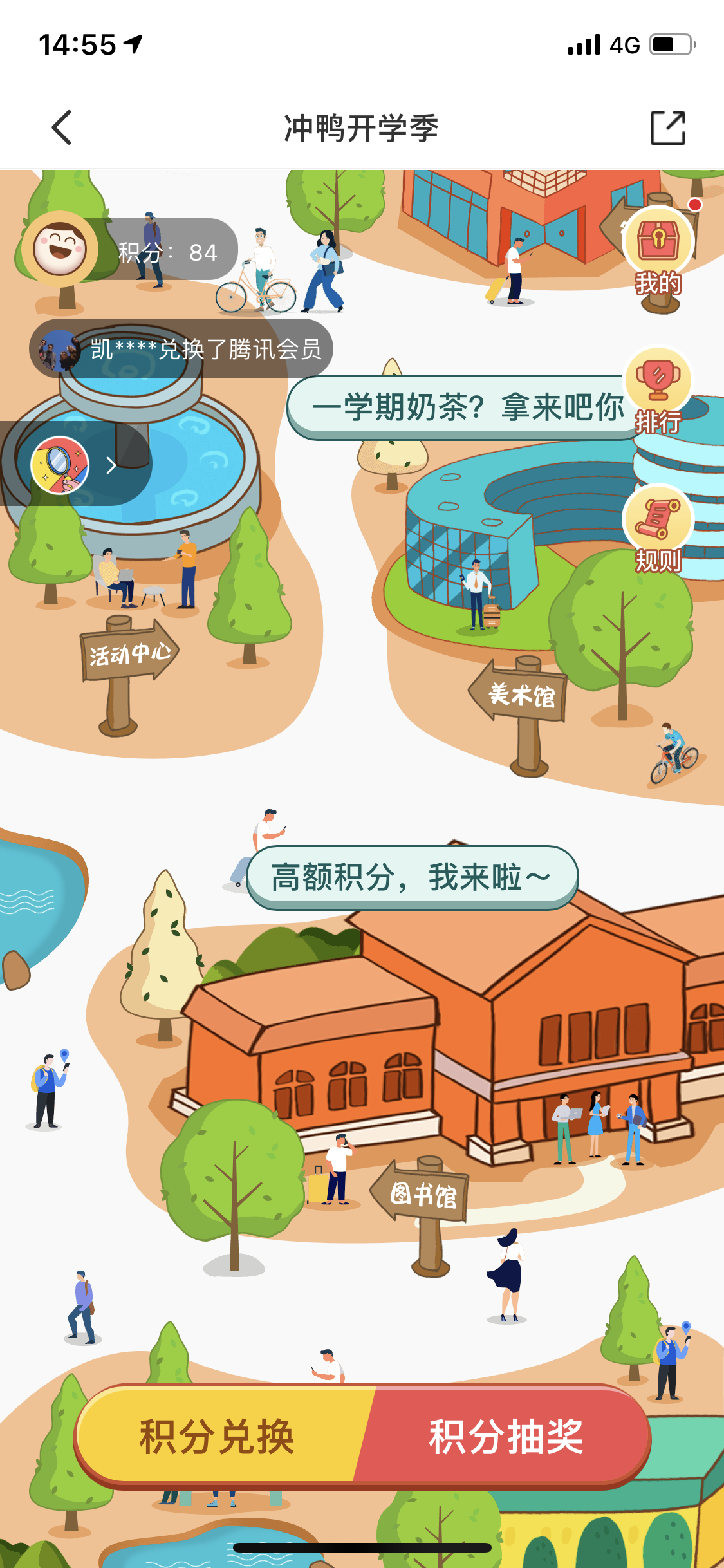Enter the 图书馆 signpost
The width and height of the screenshot is (724, 1568).
pos(423,1195)
